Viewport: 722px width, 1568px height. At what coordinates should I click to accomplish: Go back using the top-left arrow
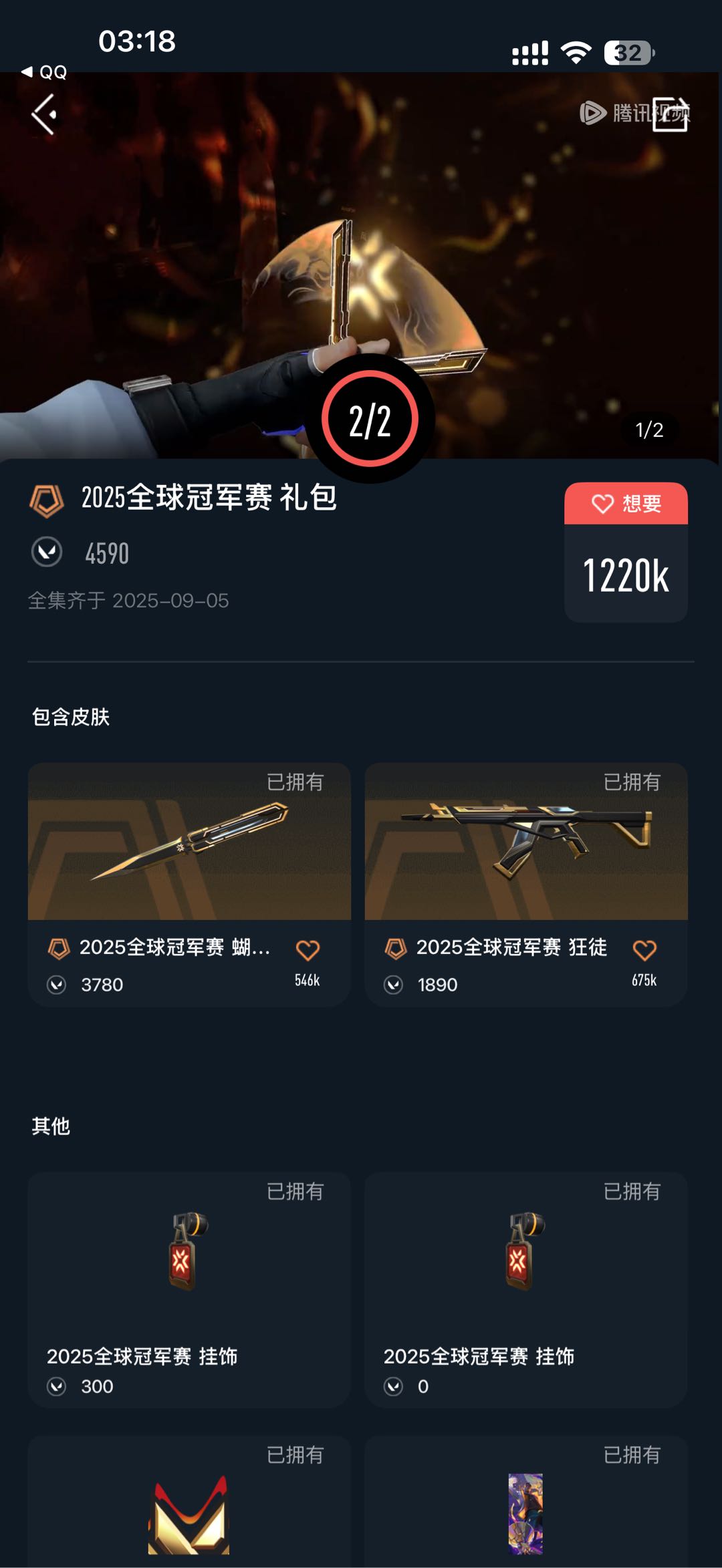point(45,114)
